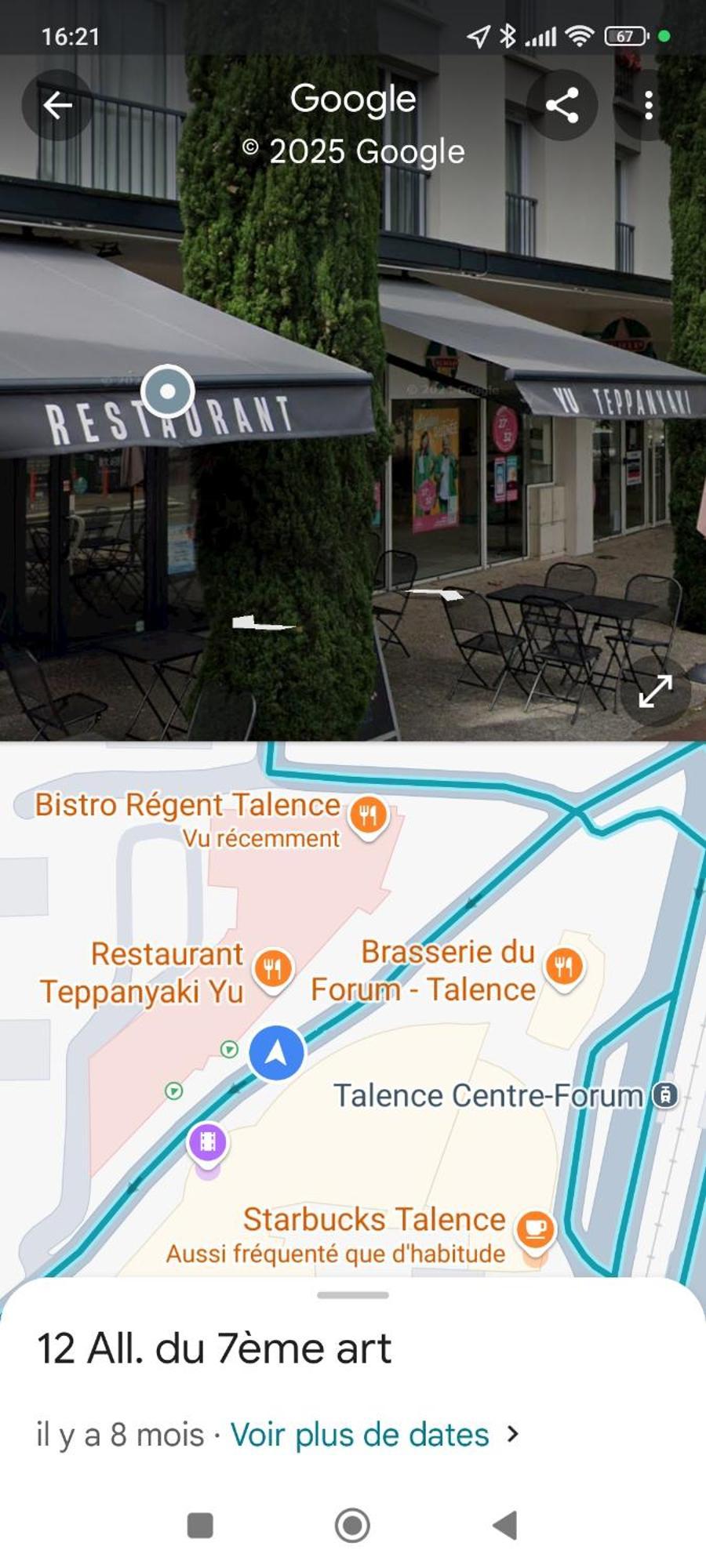Open the Talence Centre-Forum tram stop
Image resolution: width=706 pixels, height=1568 pixels.
pos(665,1095)
